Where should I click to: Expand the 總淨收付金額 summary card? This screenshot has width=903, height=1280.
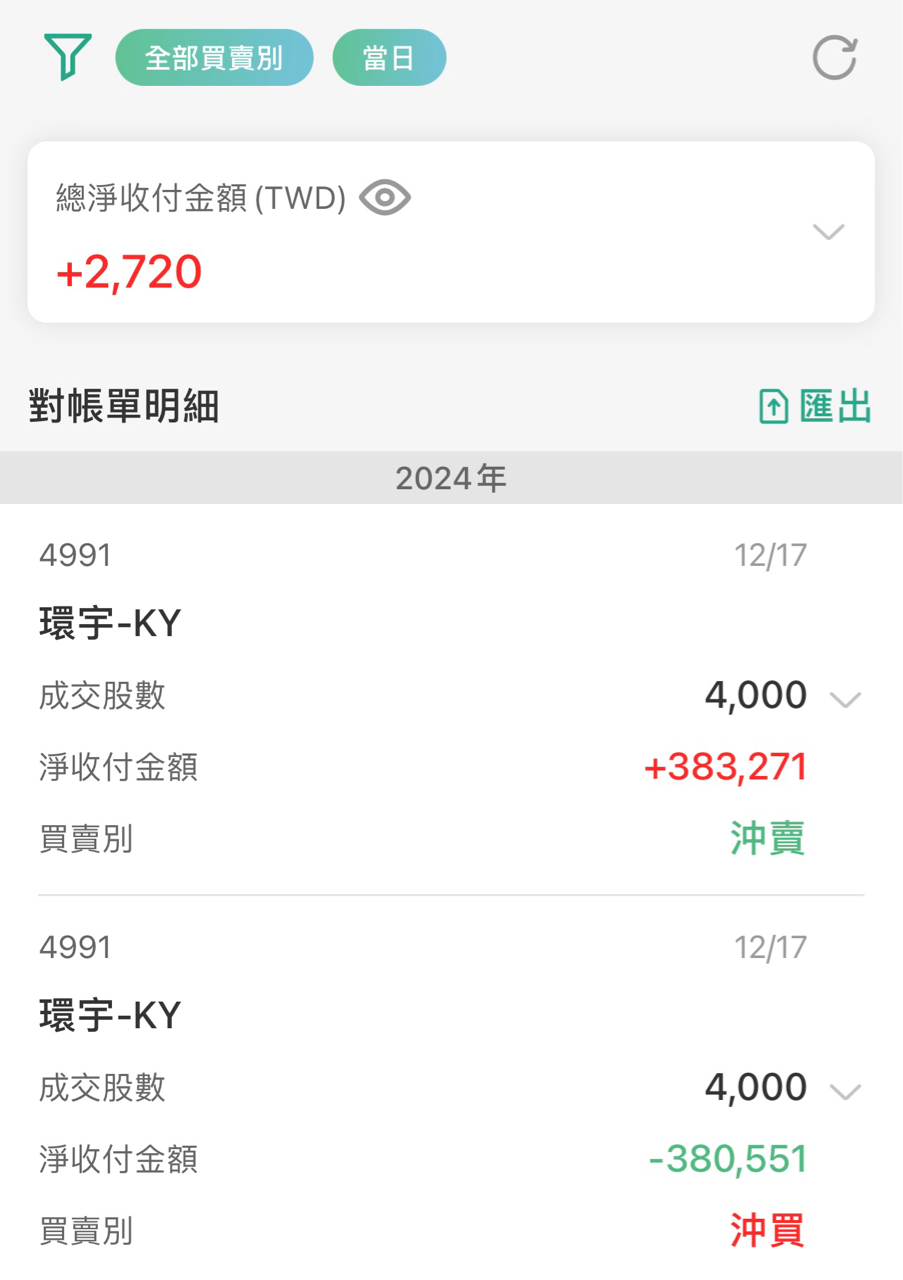[x=829, y=232]
